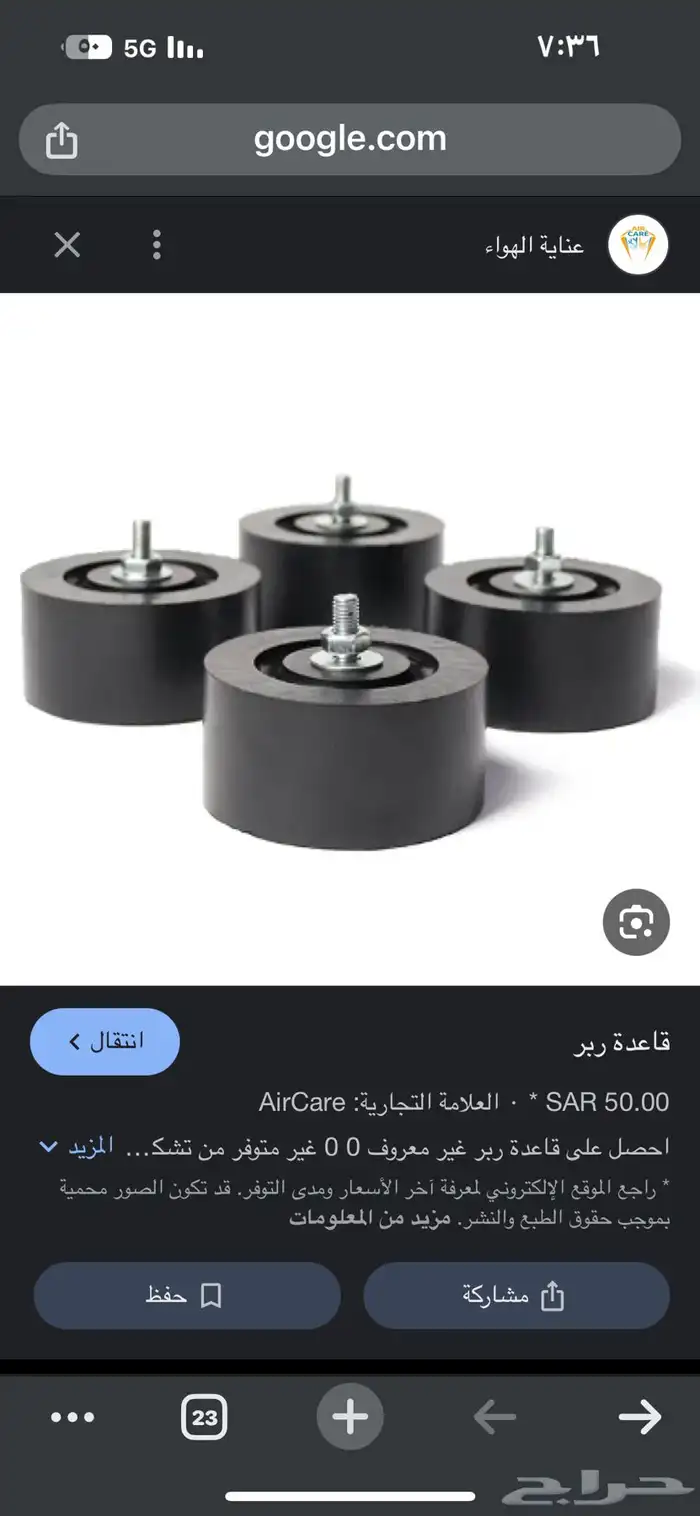Search this image with Google Lens
Viewport: 700px width, 1516px height.
click(635, 922)
